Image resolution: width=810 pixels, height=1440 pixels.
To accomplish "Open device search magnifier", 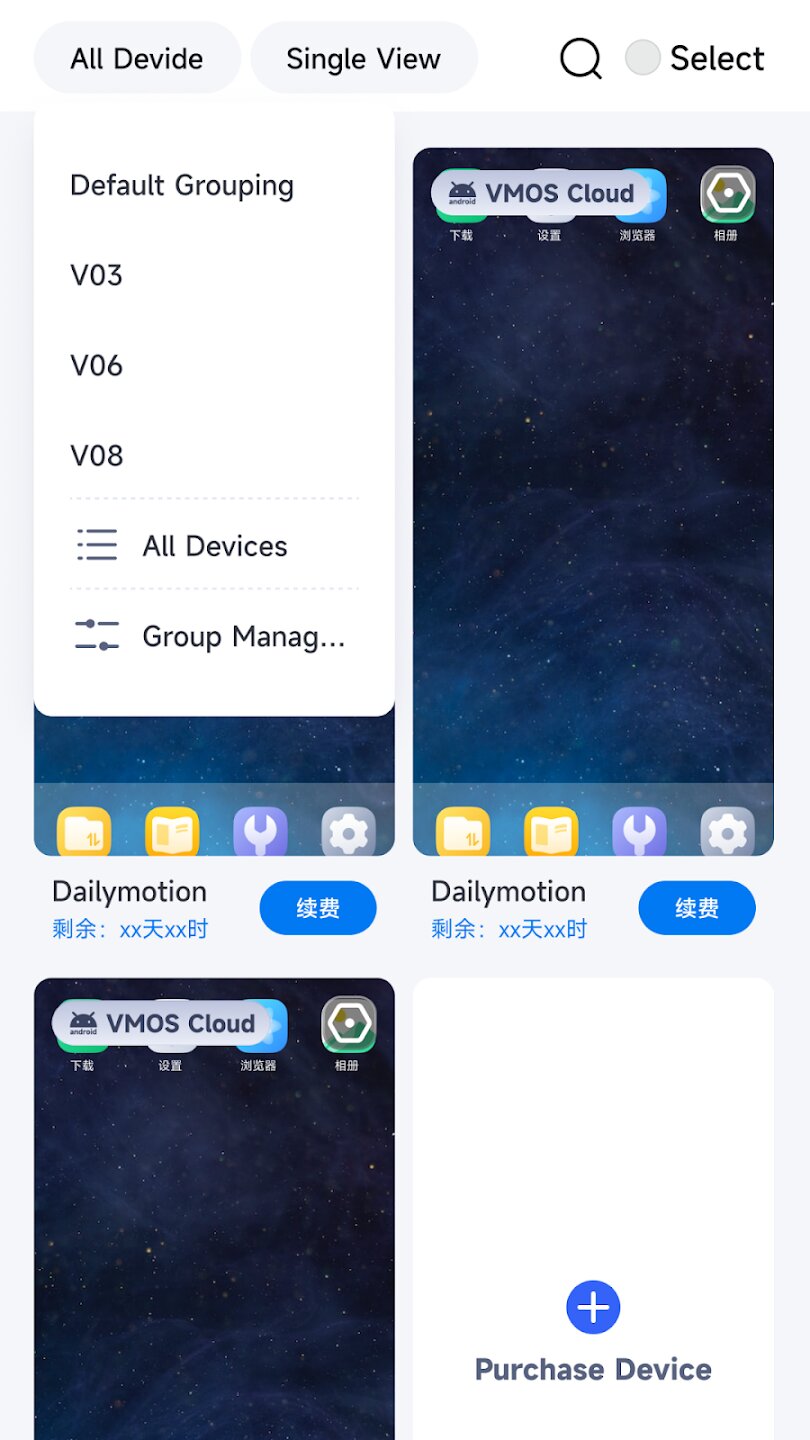I will 580,58.
